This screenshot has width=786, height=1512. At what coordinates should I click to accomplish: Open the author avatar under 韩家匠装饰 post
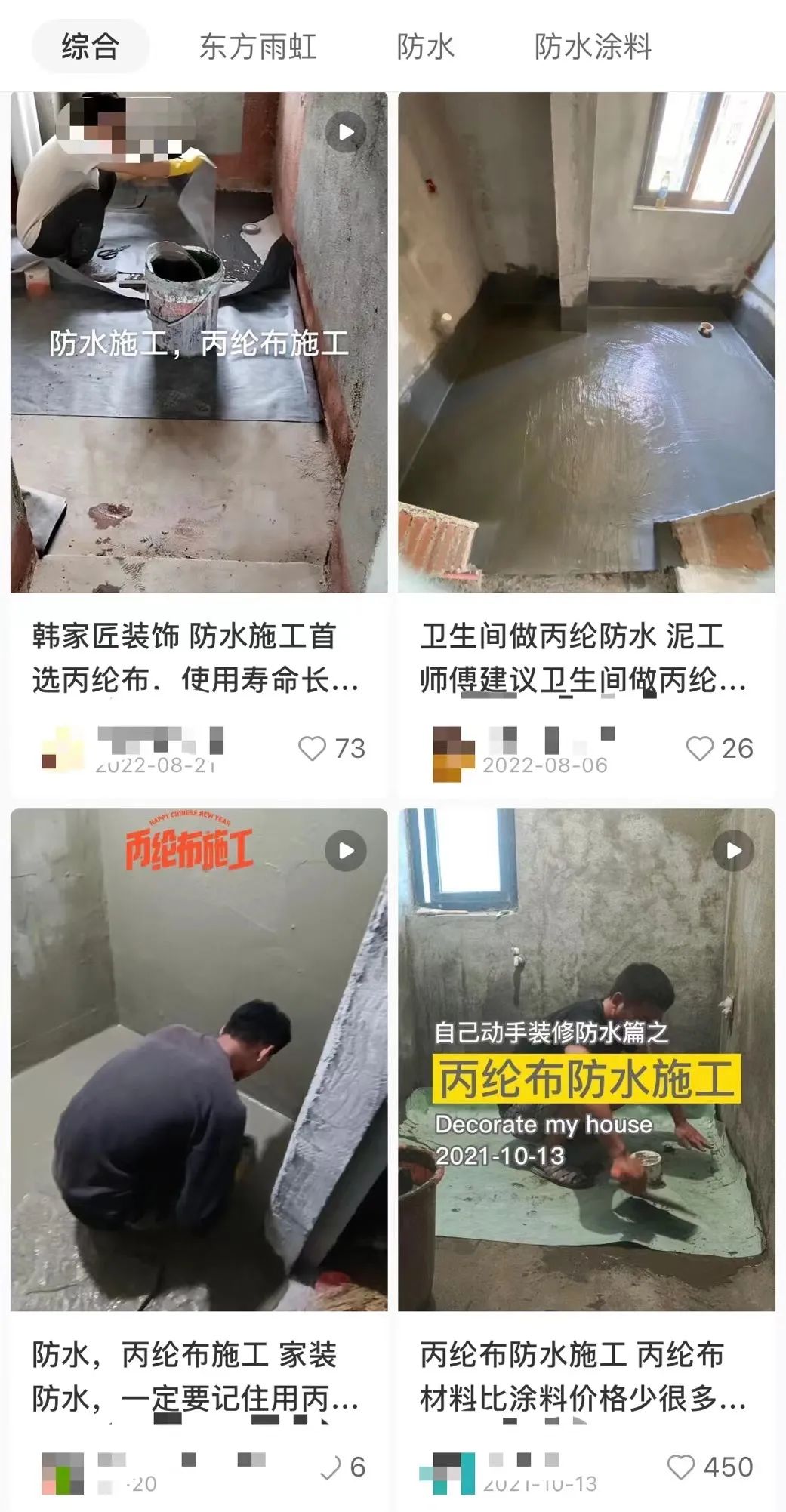point(62,749)
